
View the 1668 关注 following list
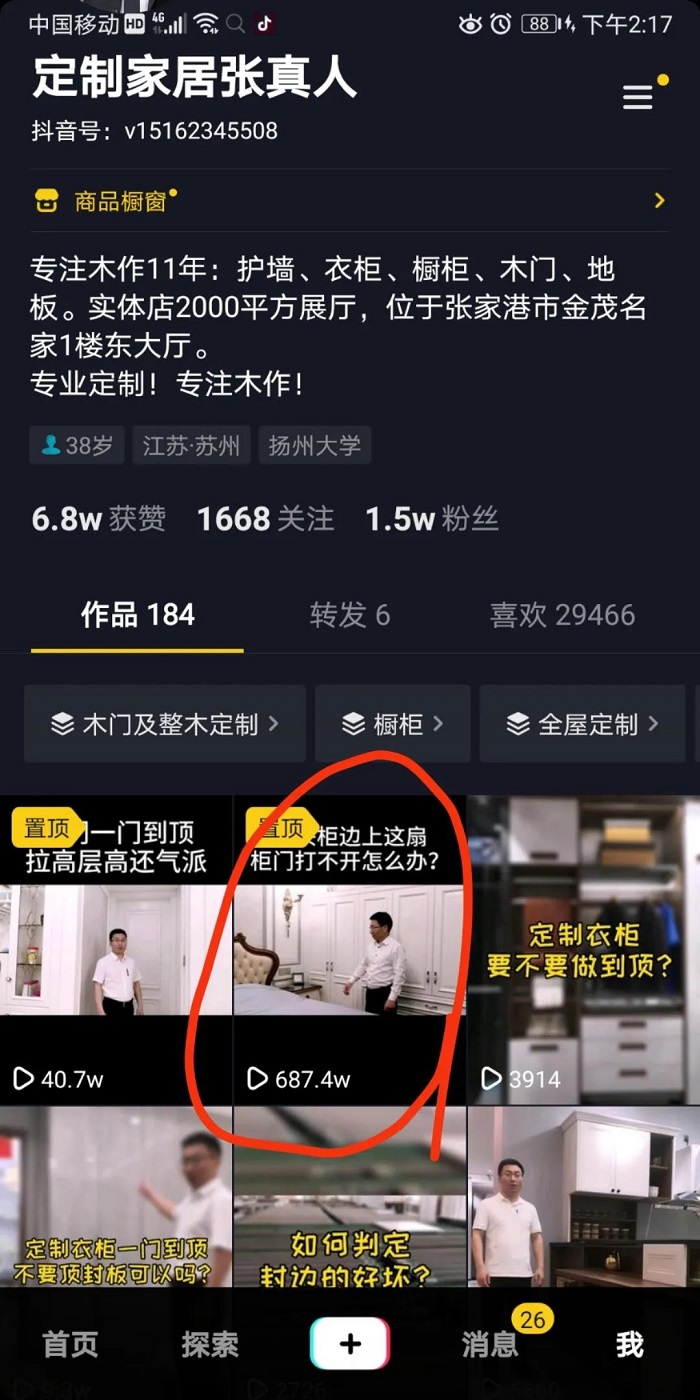pyautogui.click(x=265, y=519)
